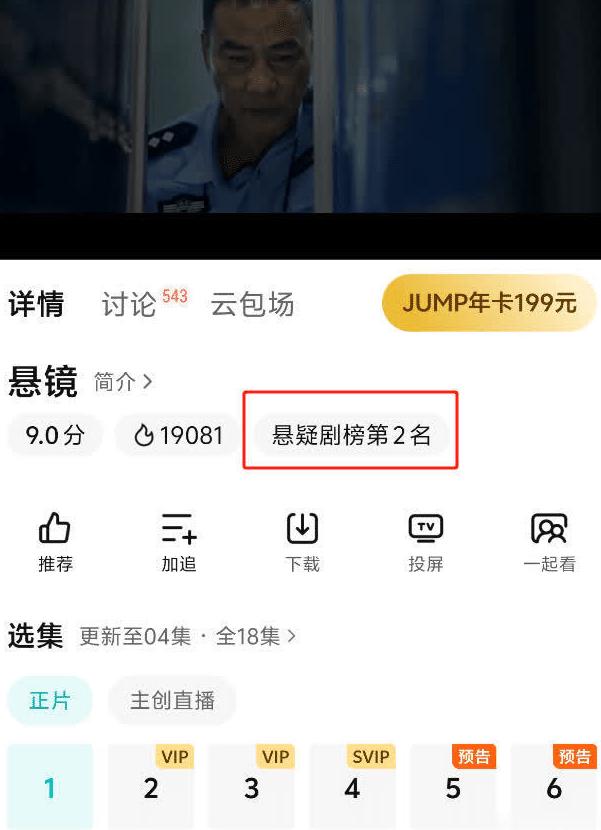Open SVIP episode 4
This screenshot has width=601, height=830.
pyautogui.click(x=352, y=788)
